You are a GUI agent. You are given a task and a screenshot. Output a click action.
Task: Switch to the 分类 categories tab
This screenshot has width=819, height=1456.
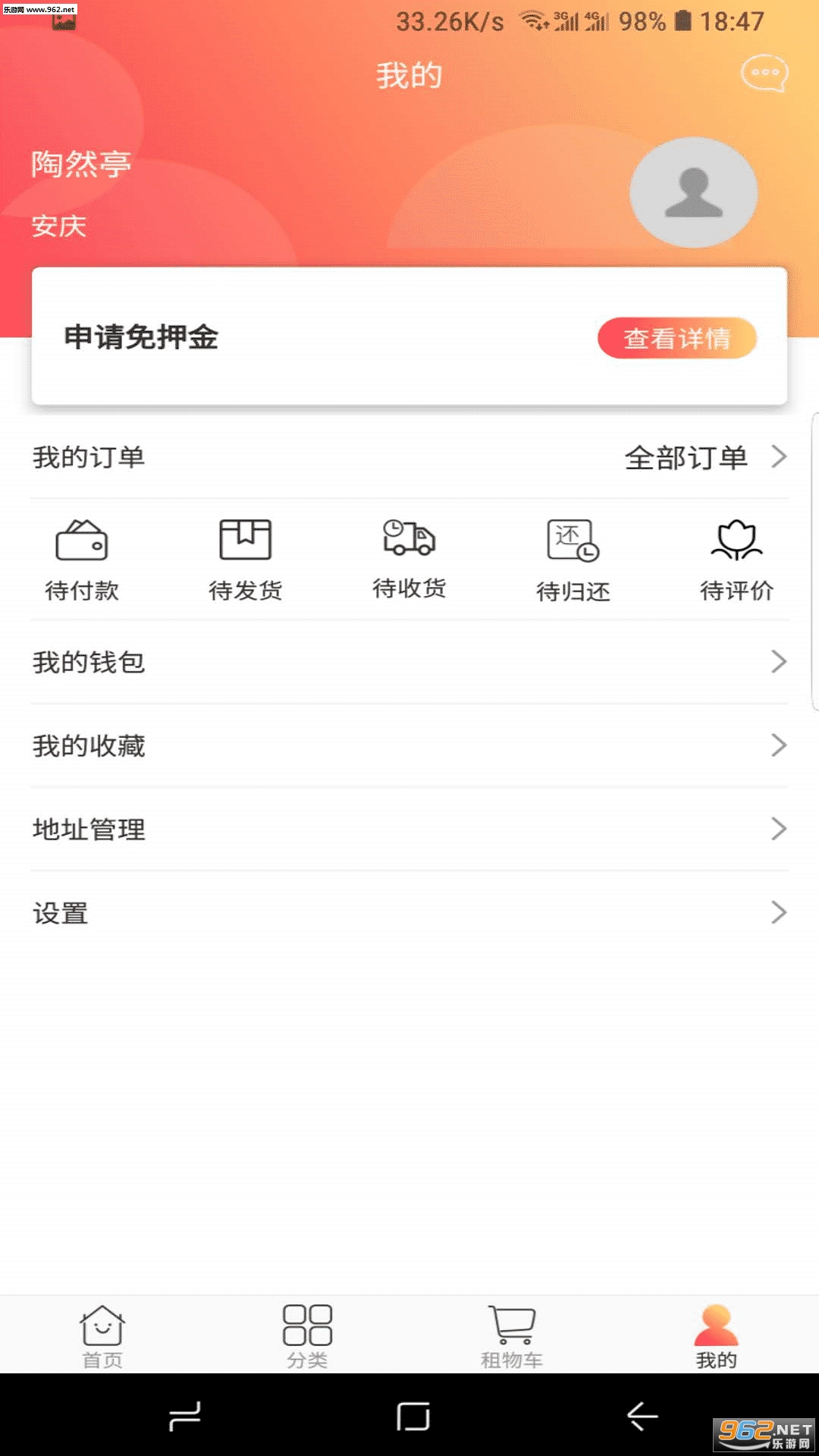[307, 1336]
